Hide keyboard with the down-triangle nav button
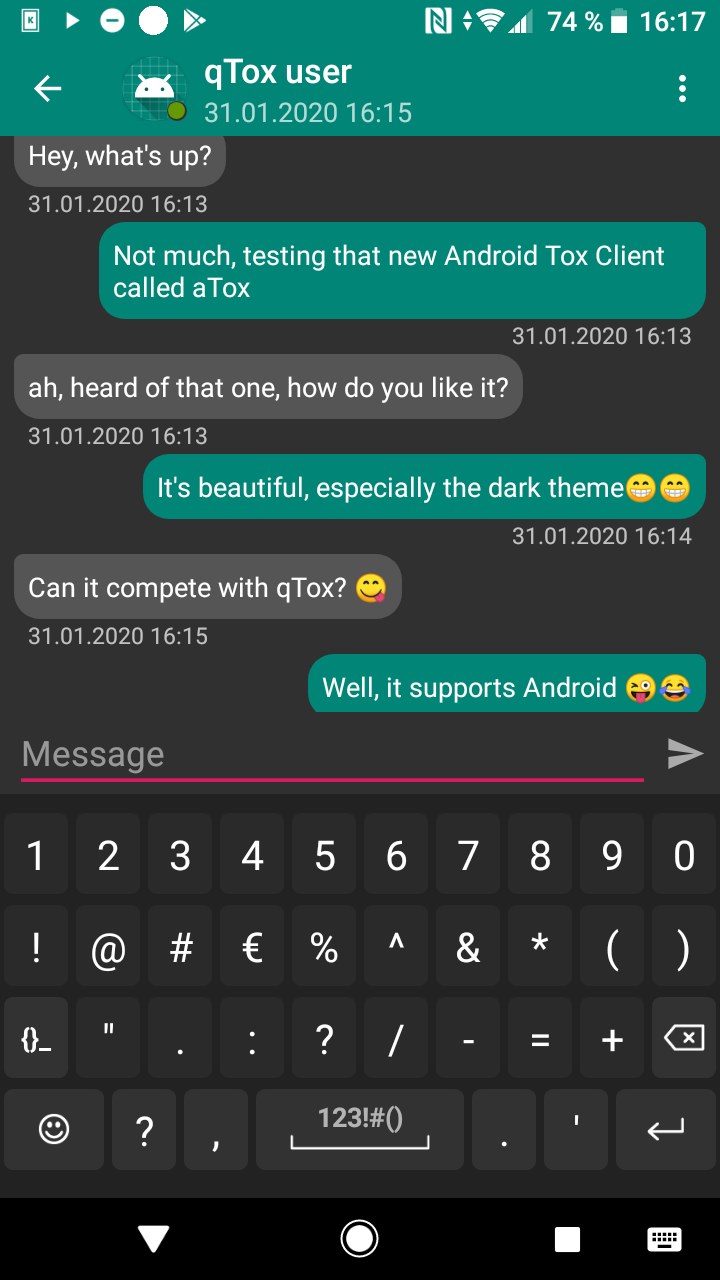 click(x=153, y=1239)
